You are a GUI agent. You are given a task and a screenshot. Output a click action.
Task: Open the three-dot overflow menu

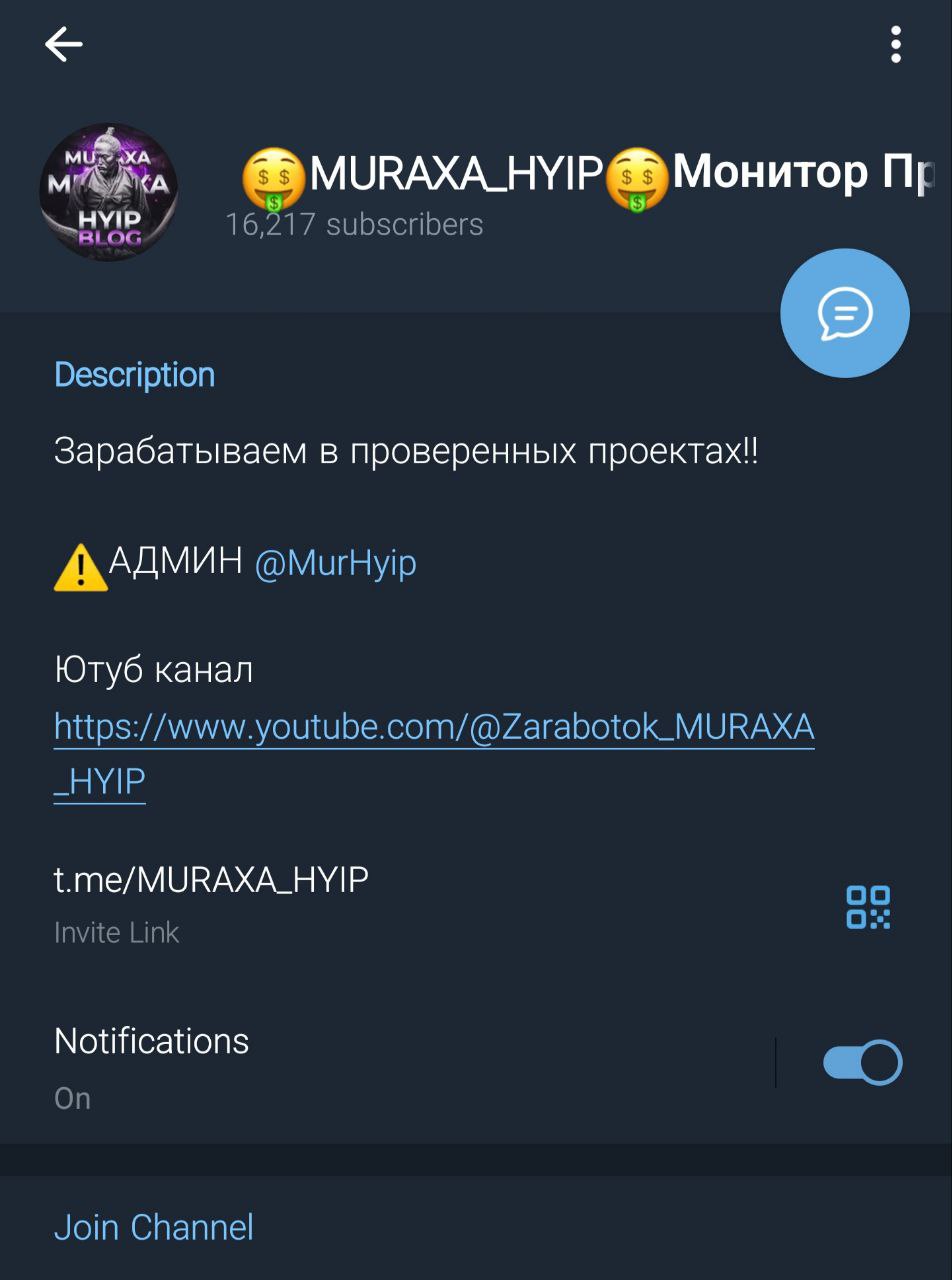coord(895,45)
